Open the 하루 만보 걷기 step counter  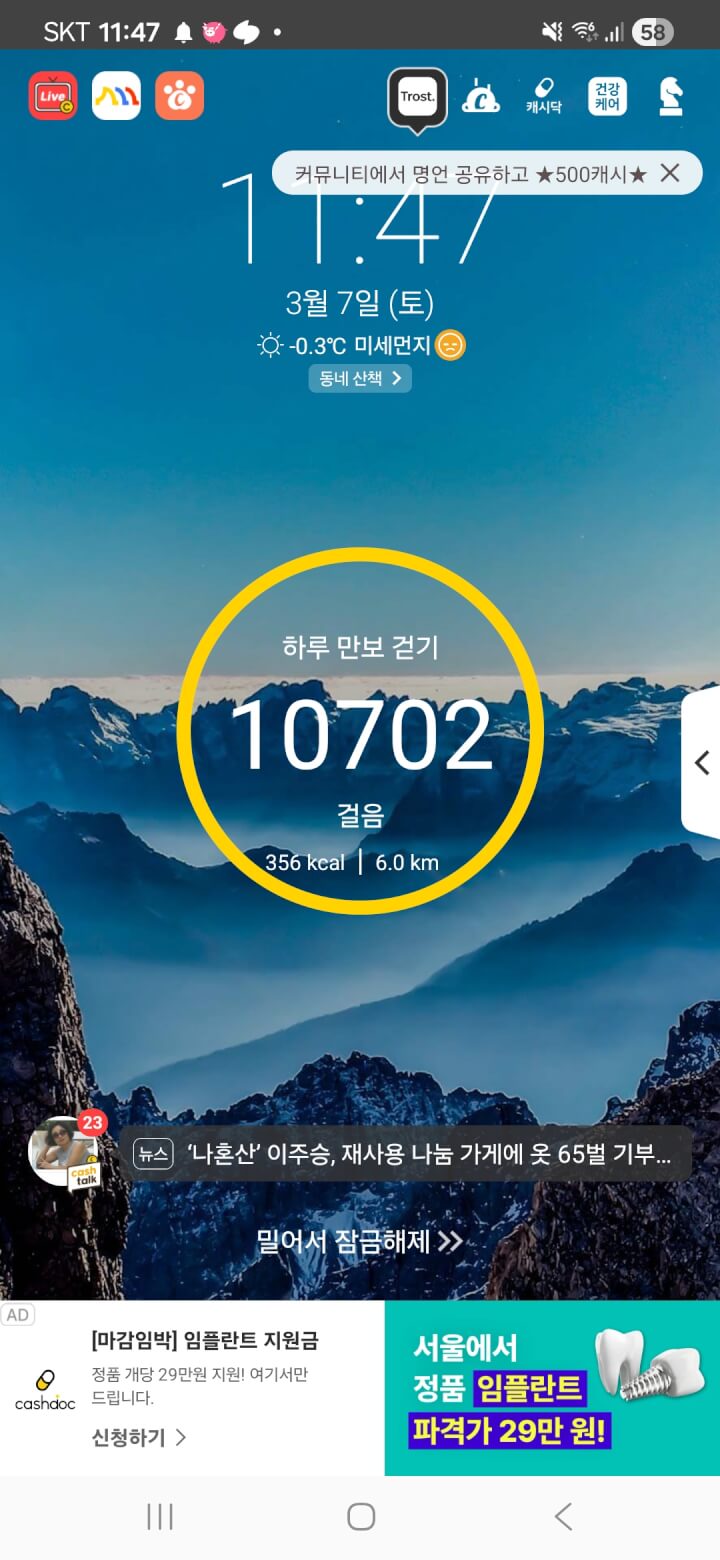pyautogui.click(x=360, y=731)
